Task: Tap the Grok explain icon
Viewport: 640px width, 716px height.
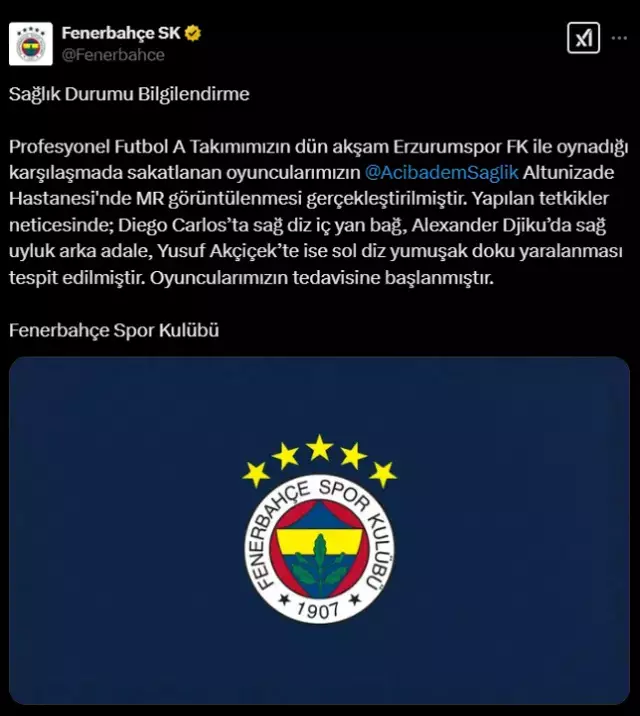Action: pos(582,39)
